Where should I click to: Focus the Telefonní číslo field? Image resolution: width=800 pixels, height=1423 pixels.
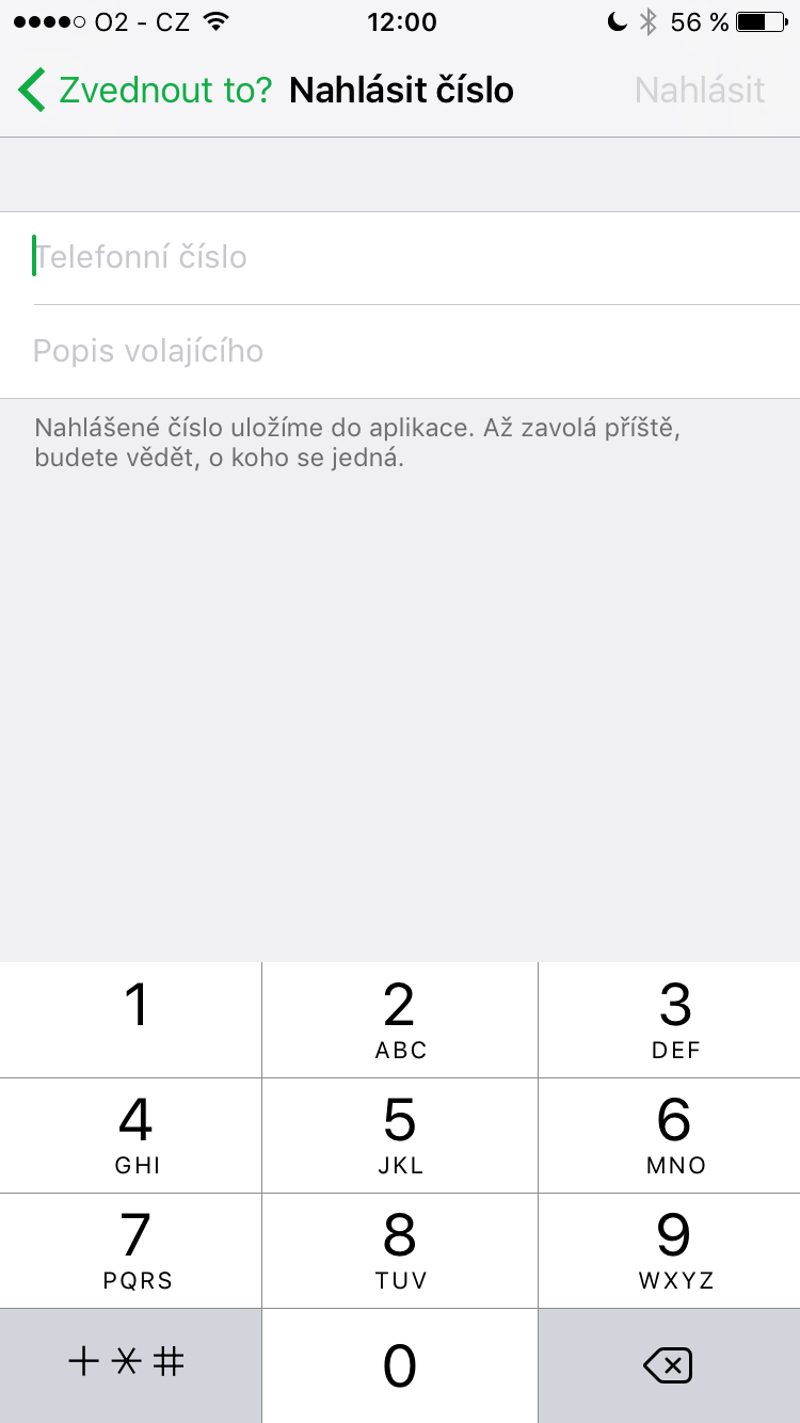click(x=400, y=257)
